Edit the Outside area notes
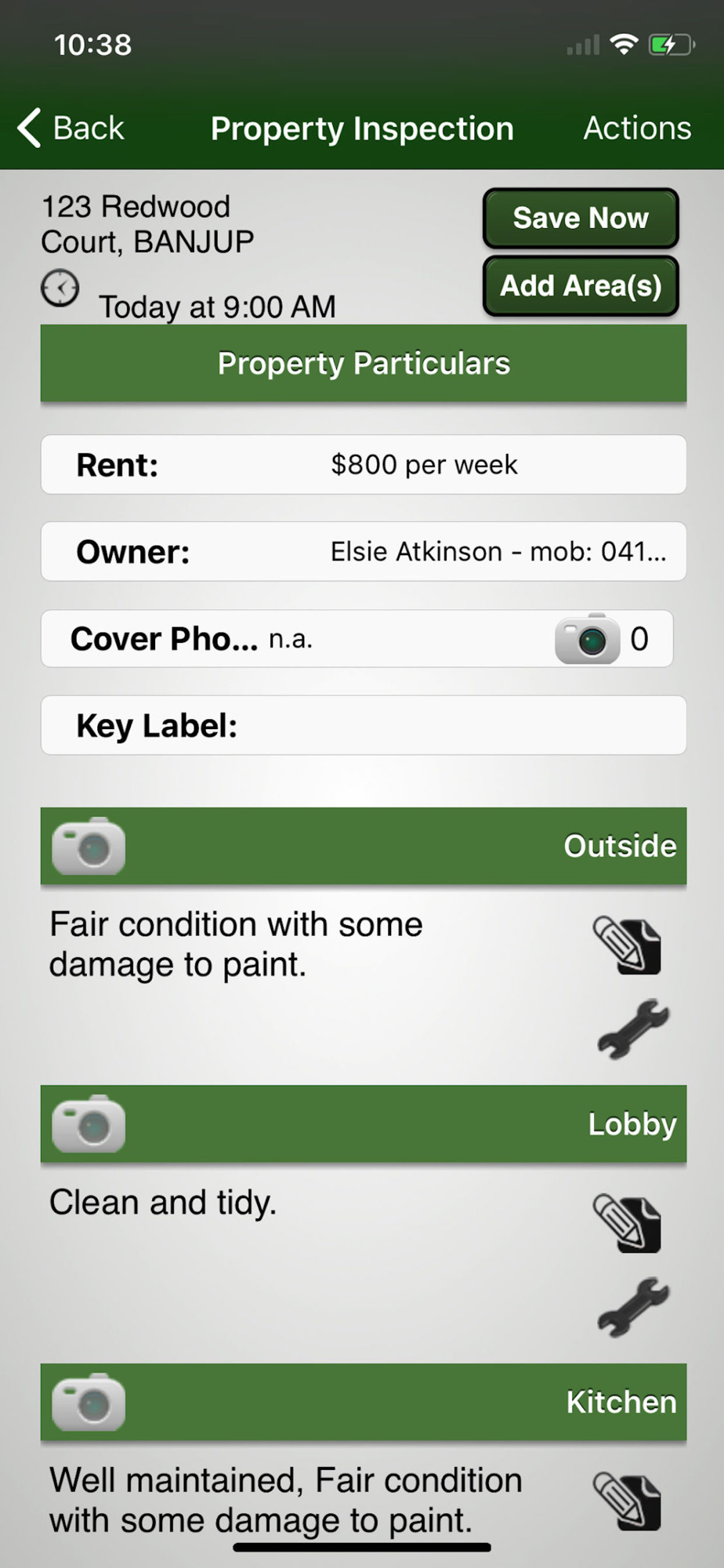The image size is (724, 1568). (627, 945)
